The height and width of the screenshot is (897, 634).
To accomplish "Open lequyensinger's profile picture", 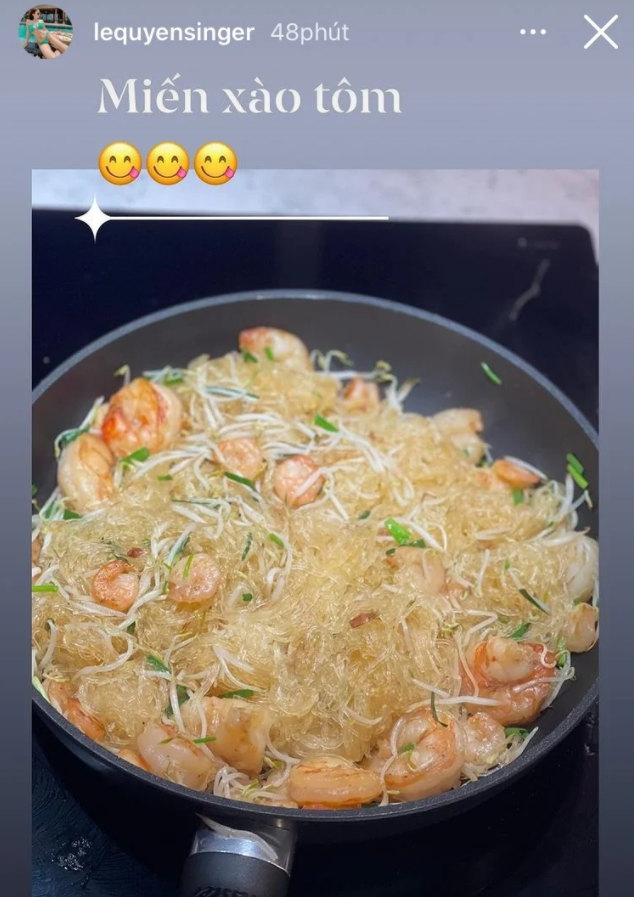I will point(45,32).
